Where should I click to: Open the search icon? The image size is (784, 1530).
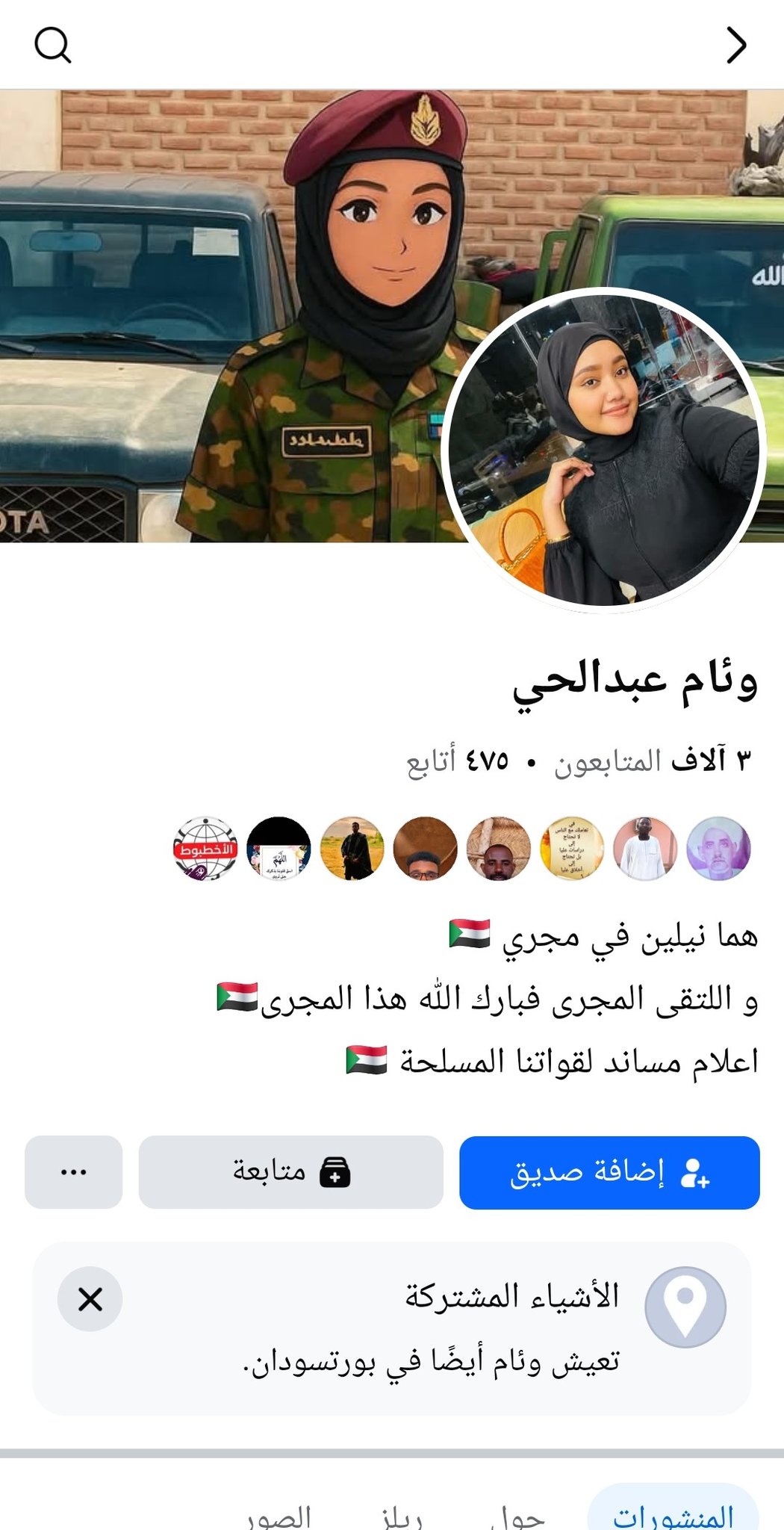pos(52,46)
